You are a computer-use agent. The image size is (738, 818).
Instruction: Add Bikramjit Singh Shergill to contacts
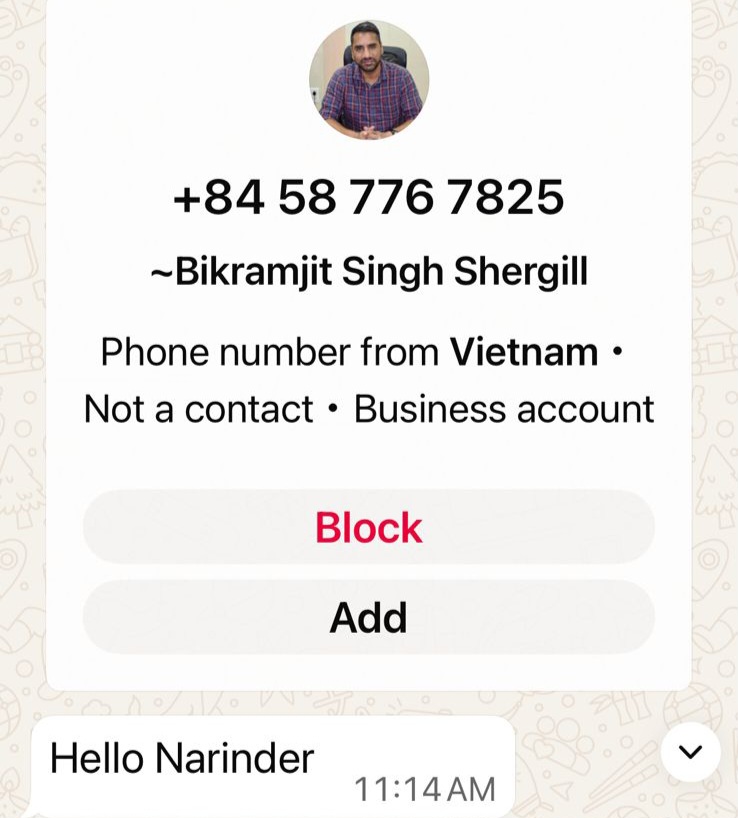(x=368, y=618)
